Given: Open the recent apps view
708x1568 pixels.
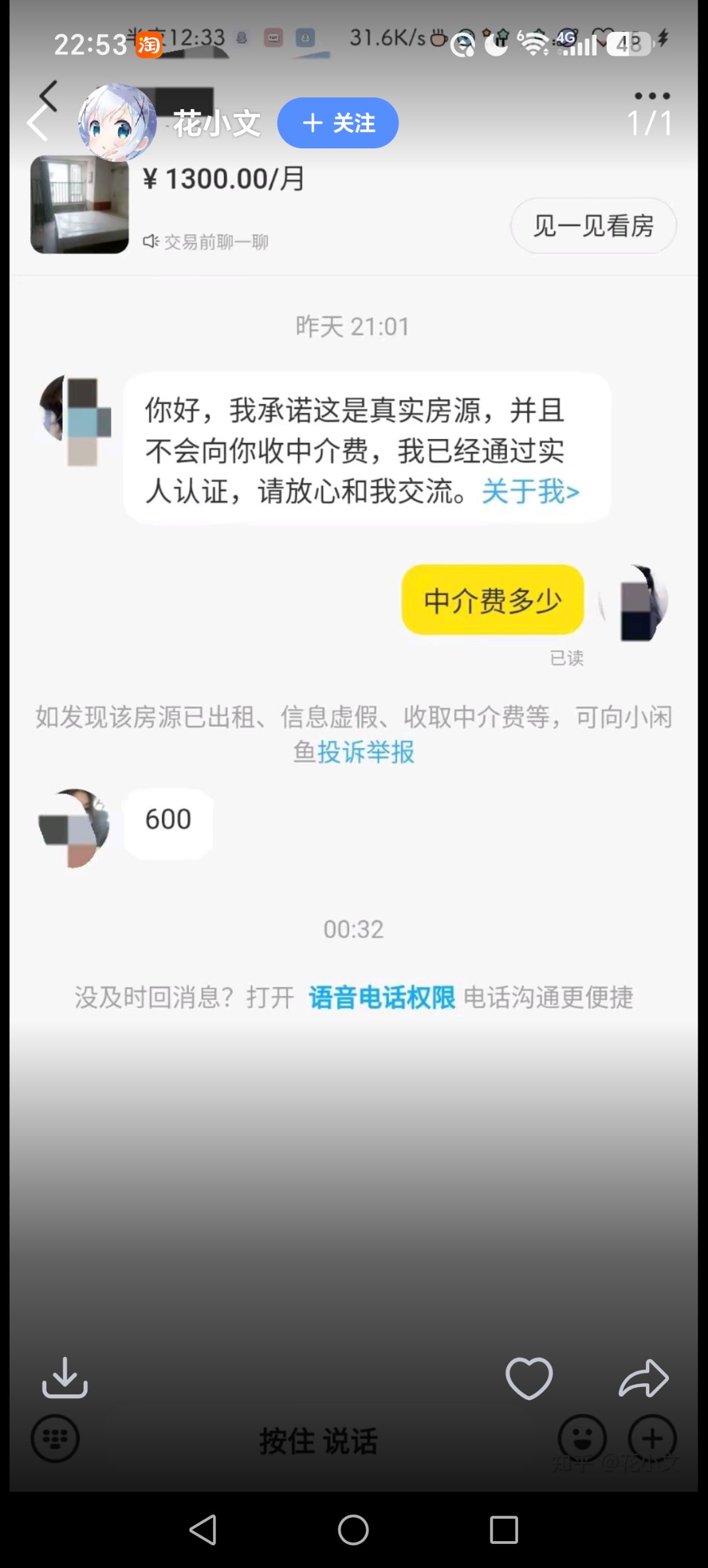Looking at the screenshot, I should click(504, 1529).
